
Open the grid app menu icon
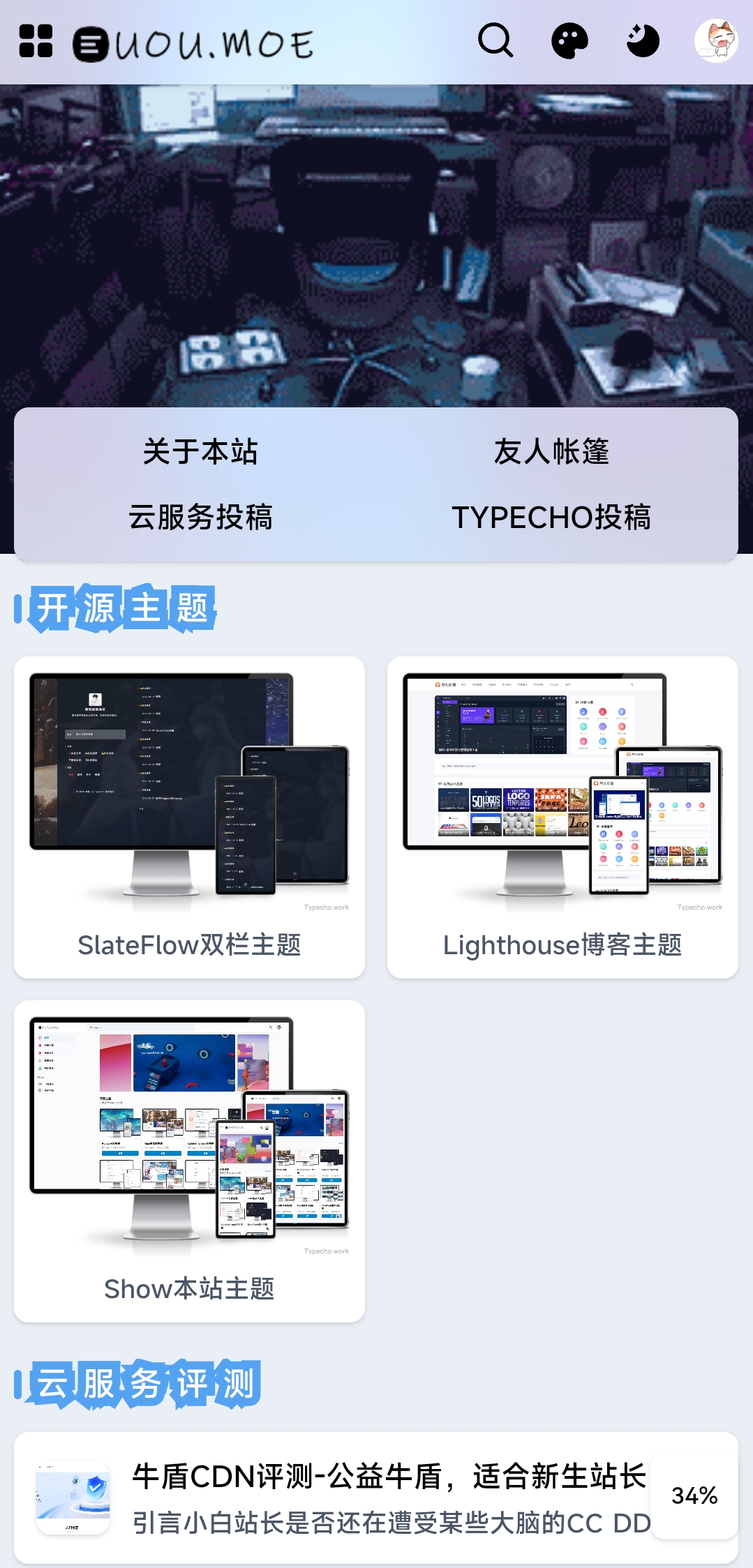(36, 42)
